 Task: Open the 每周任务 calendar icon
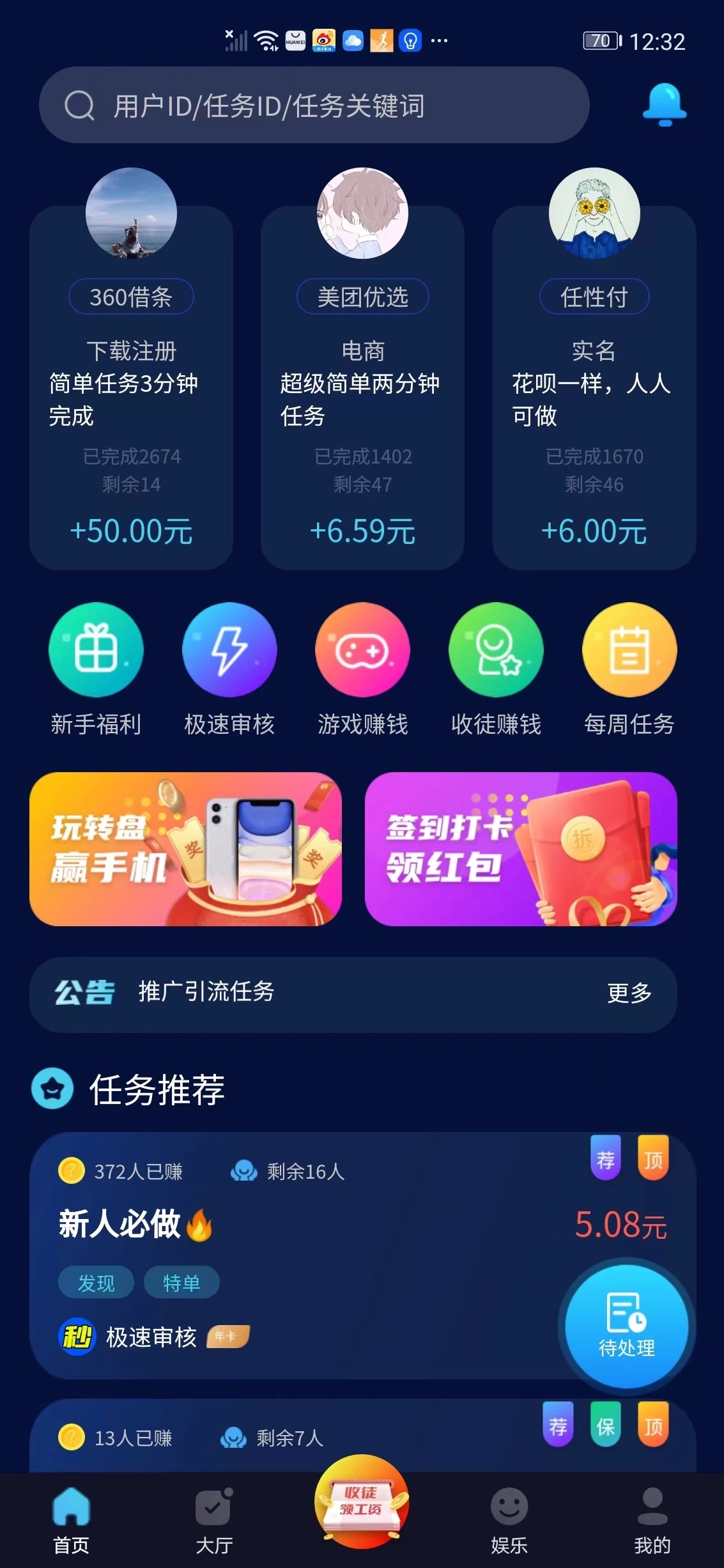[629, 649]
